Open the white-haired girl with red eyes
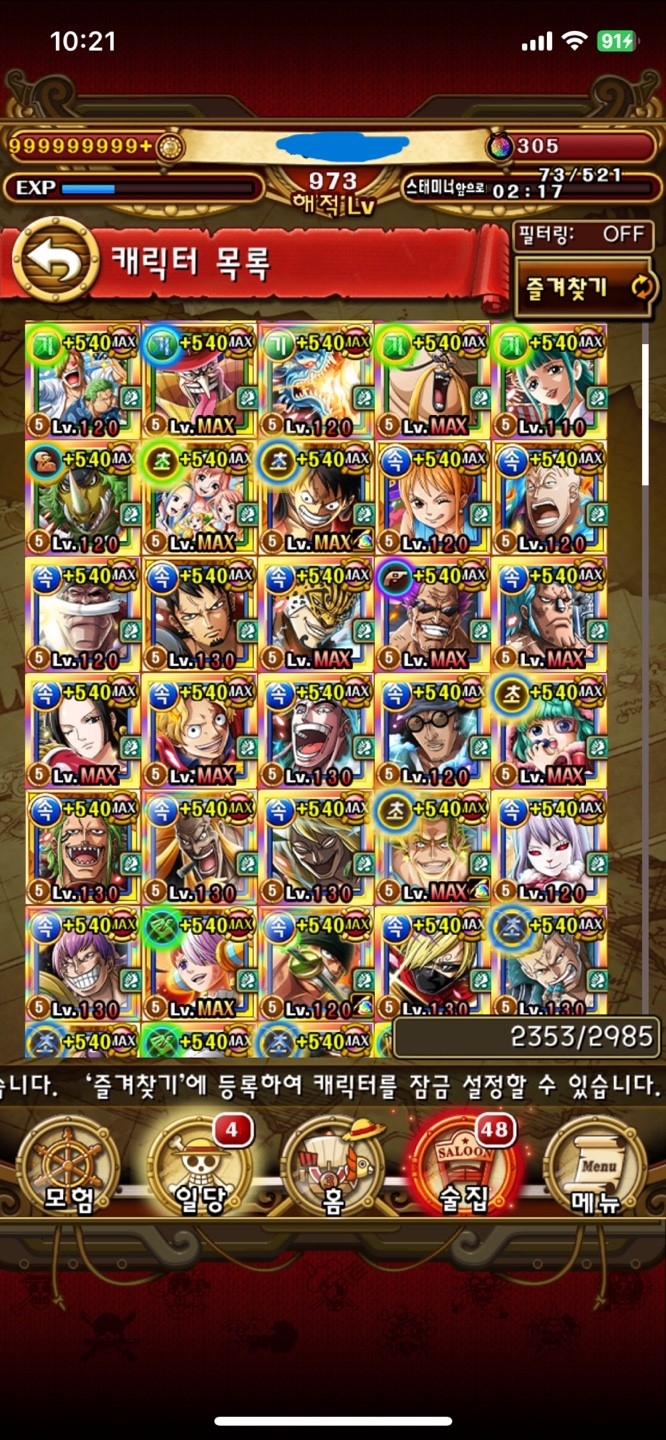 click(x=548, y=848)
